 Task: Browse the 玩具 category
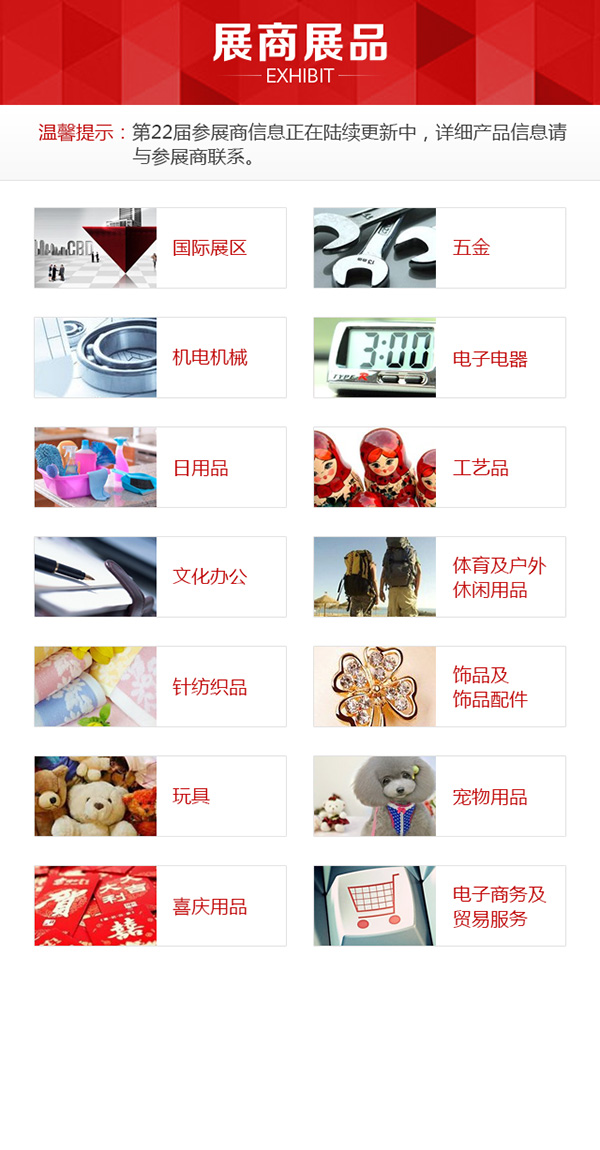point(160,796)
